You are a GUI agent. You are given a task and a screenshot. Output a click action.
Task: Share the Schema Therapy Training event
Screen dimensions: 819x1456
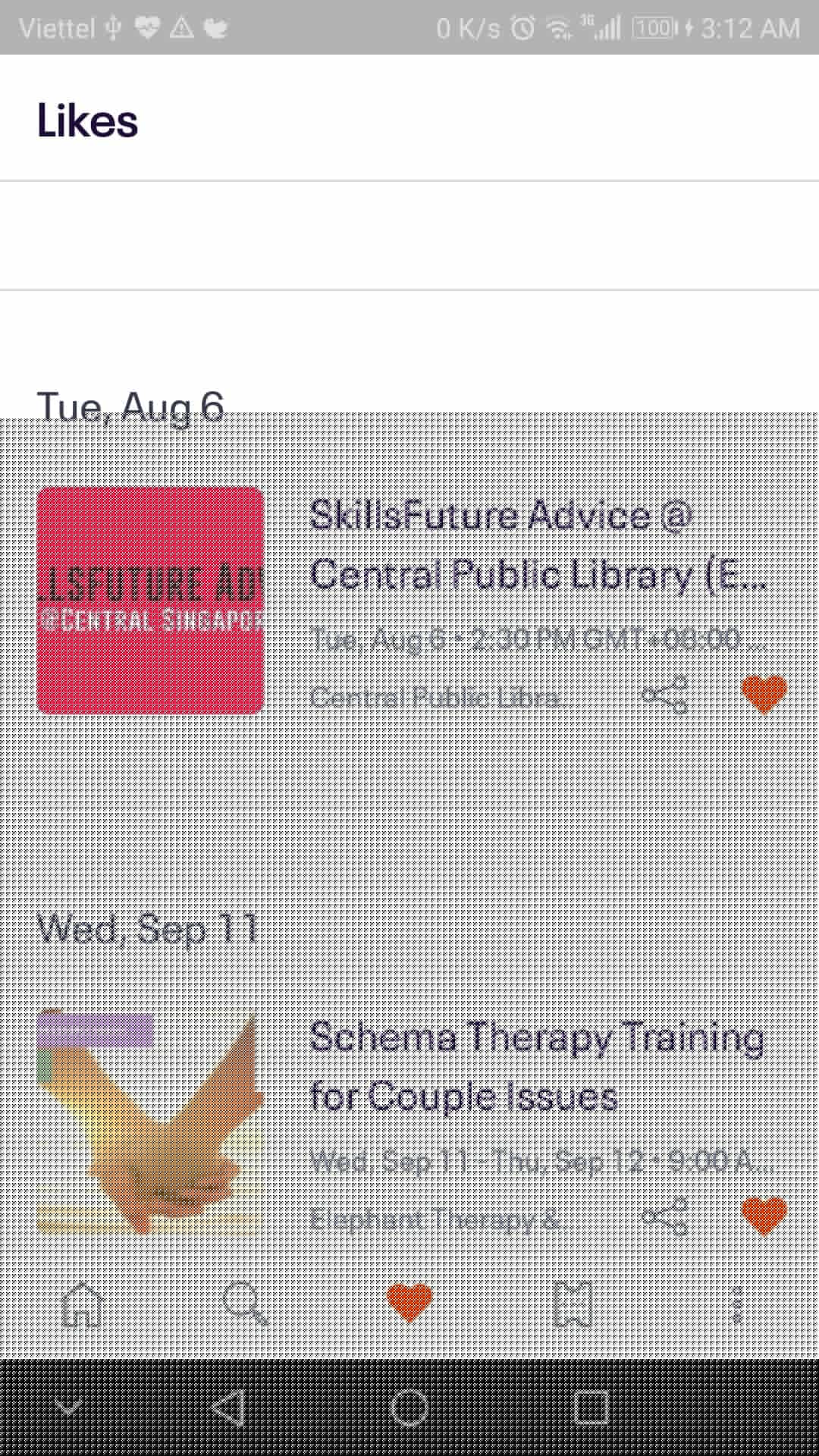pos(664,1216)
